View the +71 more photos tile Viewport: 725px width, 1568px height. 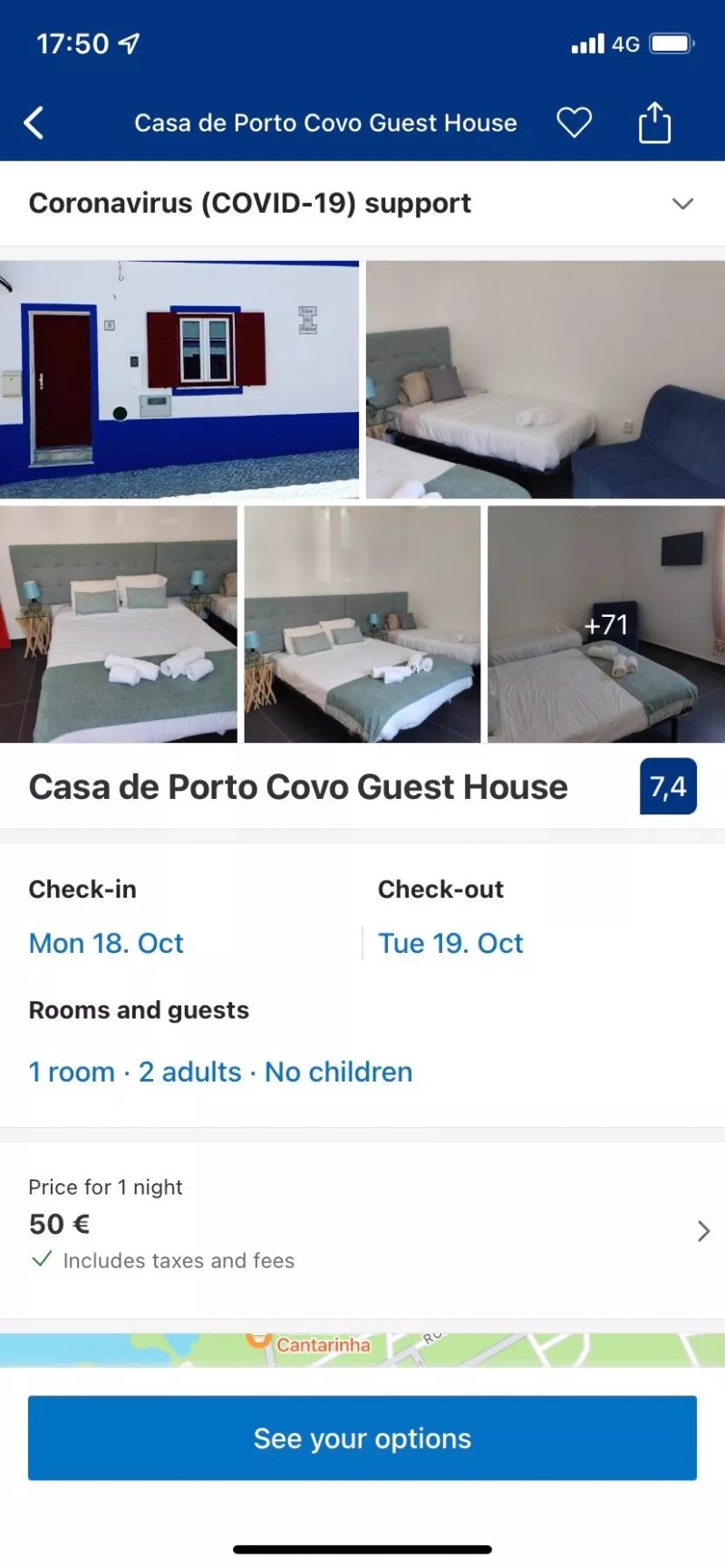(606, 624)
